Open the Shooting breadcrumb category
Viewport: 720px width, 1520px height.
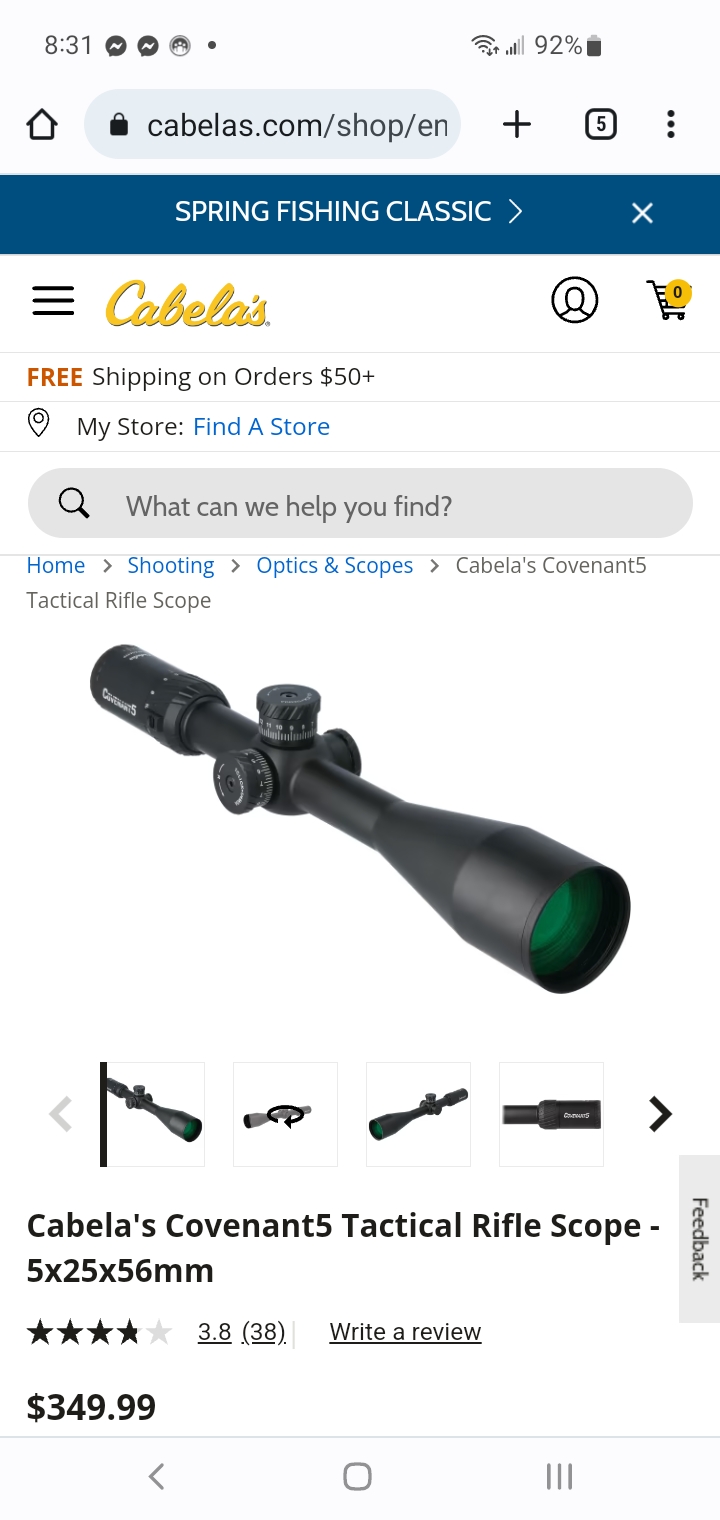click(x=171, y=566)
